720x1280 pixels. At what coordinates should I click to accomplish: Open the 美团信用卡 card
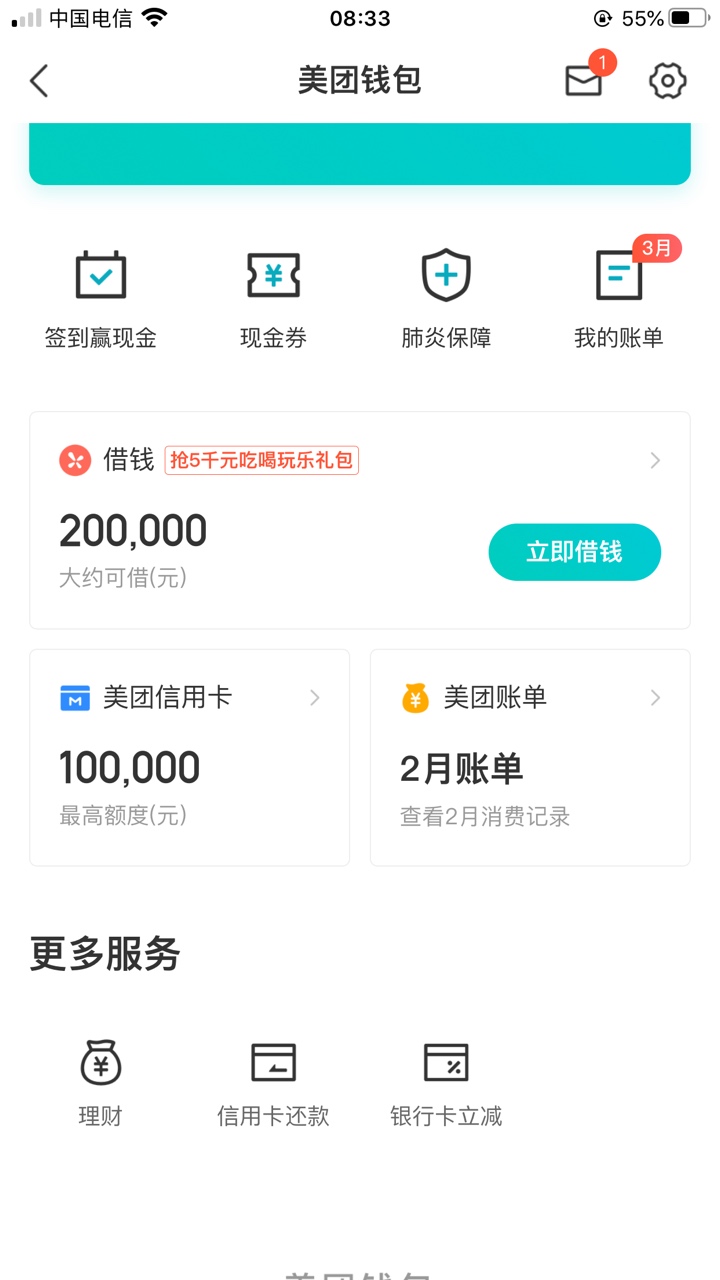(x=190, y=757)
